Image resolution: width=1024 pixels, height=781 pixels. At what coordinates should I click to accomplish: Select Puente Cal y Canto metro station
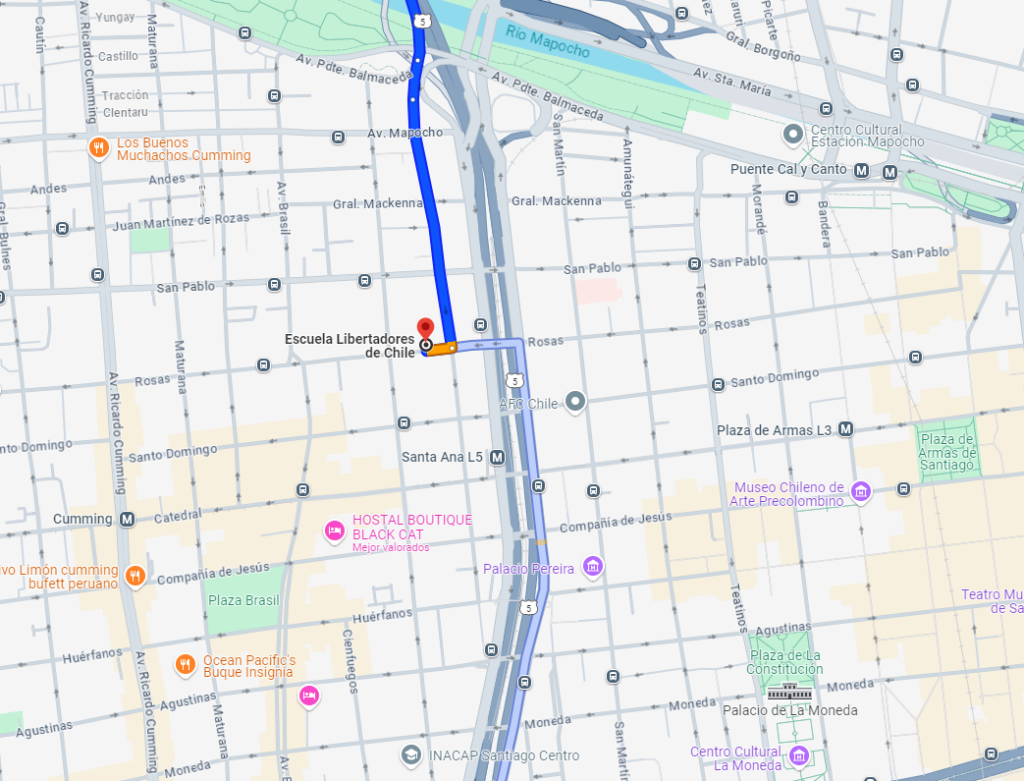point(861,170)
